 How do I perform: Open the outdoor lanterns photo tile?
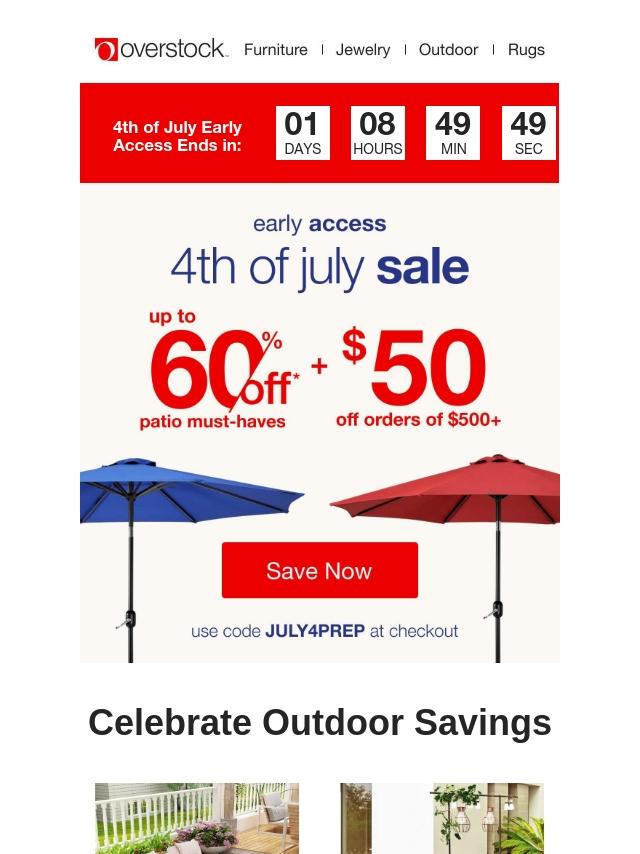click(x=442, y=818)
